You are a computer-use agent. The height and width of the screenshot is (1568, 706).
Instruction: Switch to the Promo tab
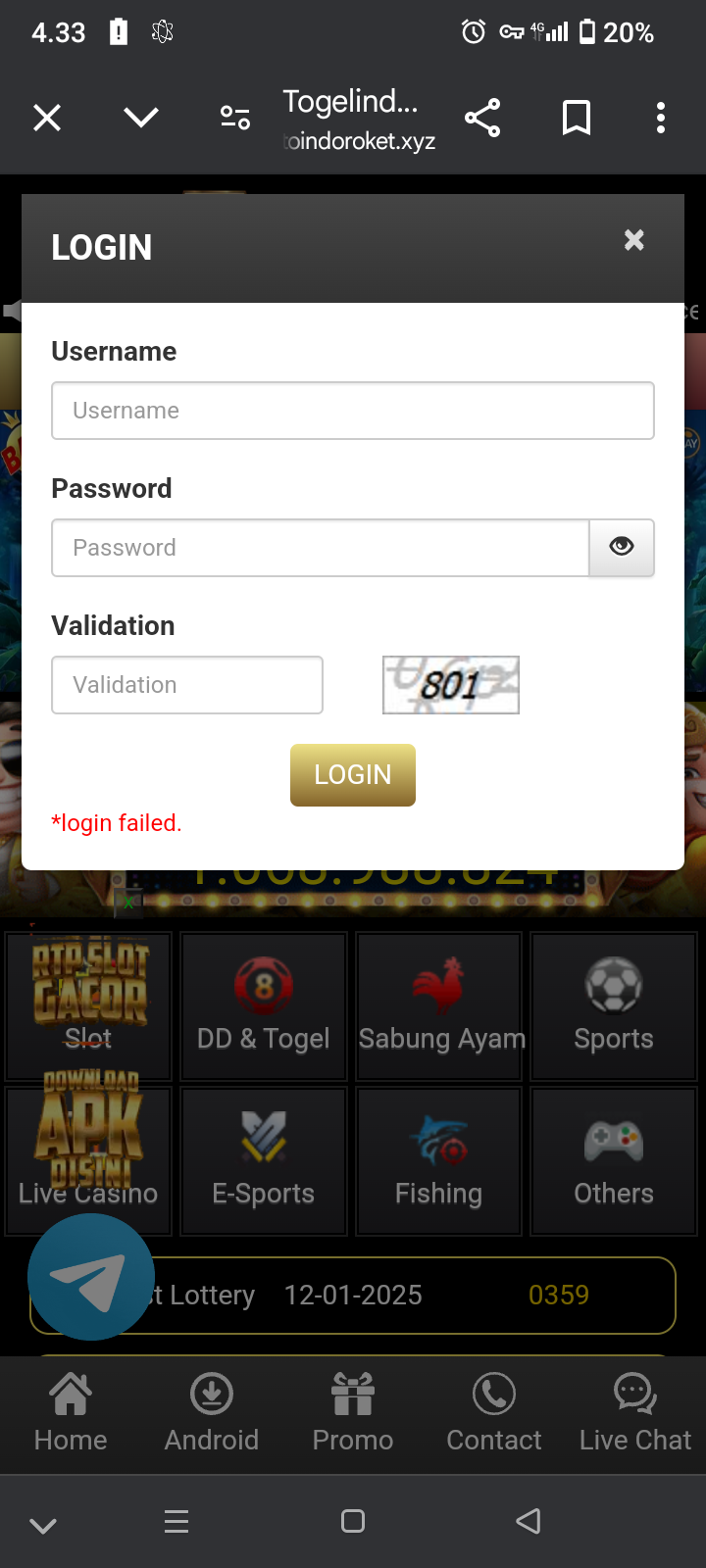(353, 1412)
